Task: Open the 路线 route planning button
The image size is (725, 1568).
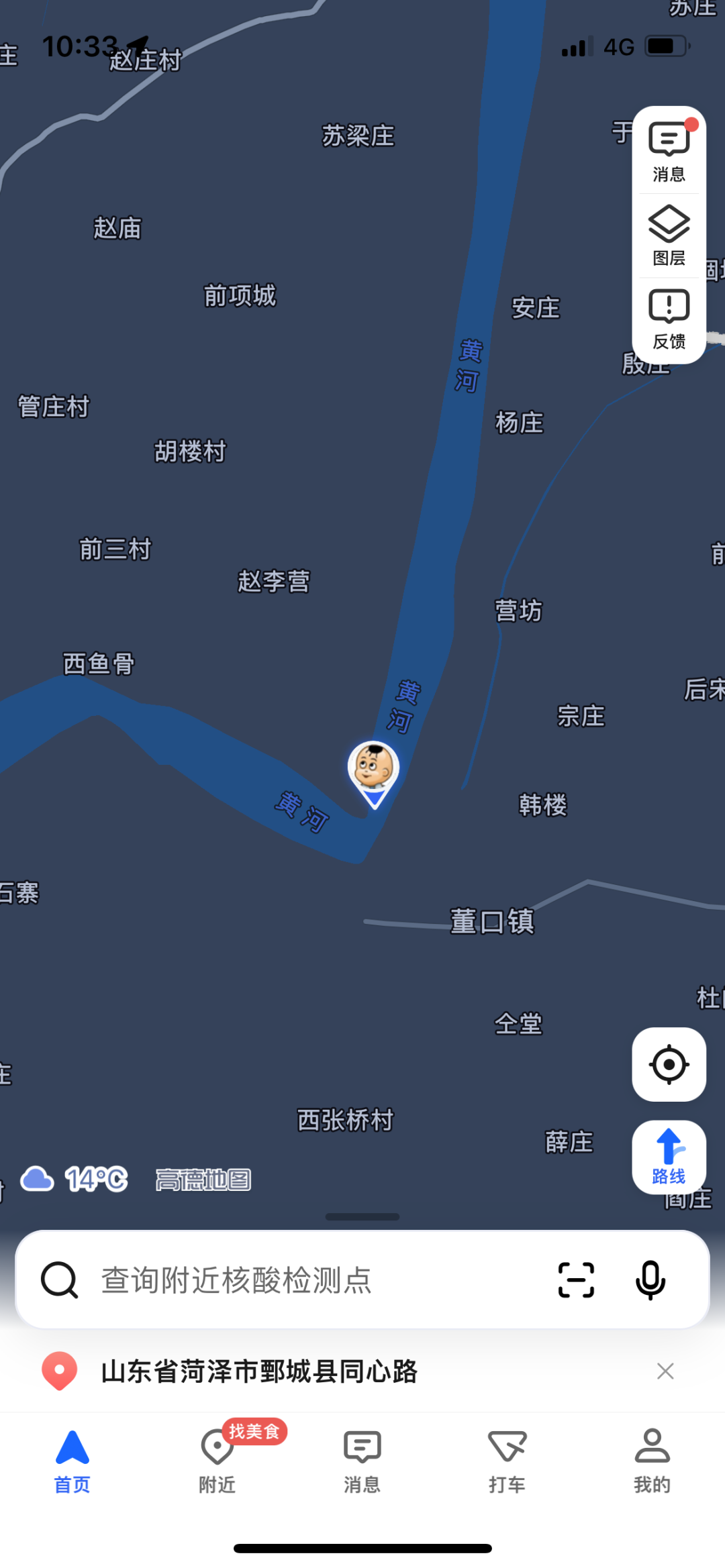Action: (x=668, y=1156)
